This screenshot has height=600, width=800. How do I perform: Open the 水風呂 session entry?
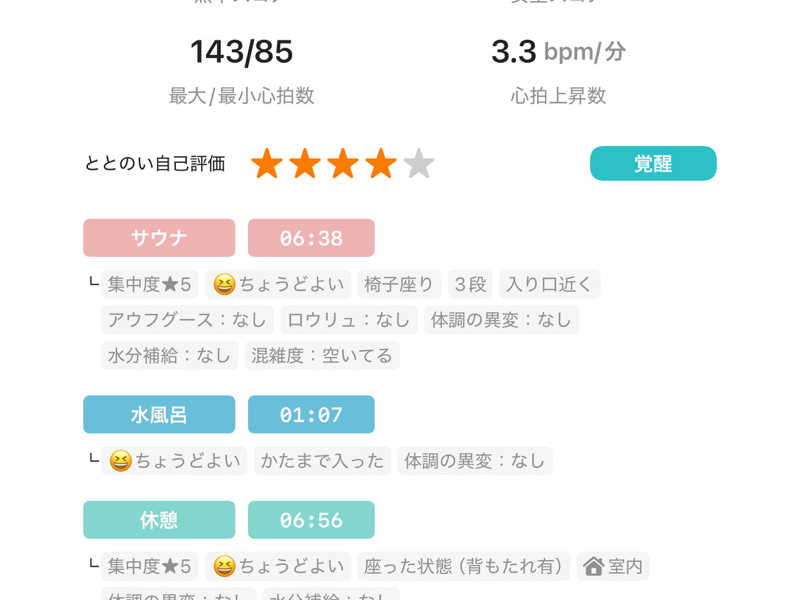click(159, 414)
